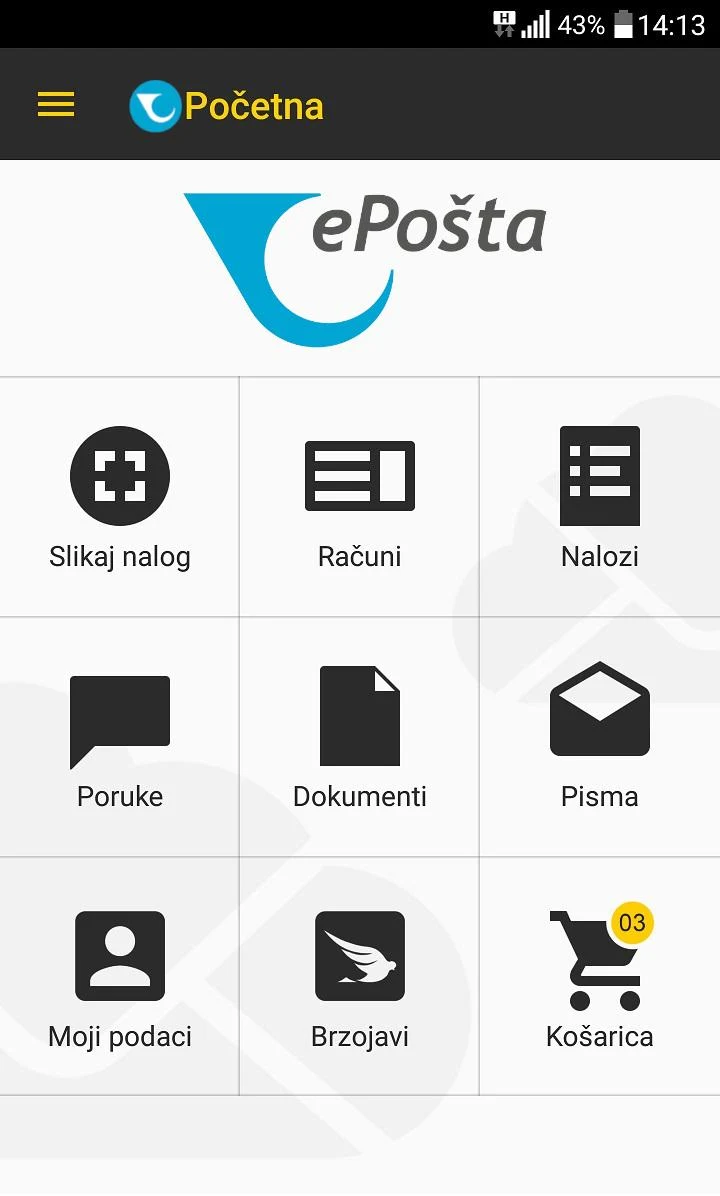Select the Brzojavi tile
This screenshot has width=720, height=1196.
(x=359, y=976)
